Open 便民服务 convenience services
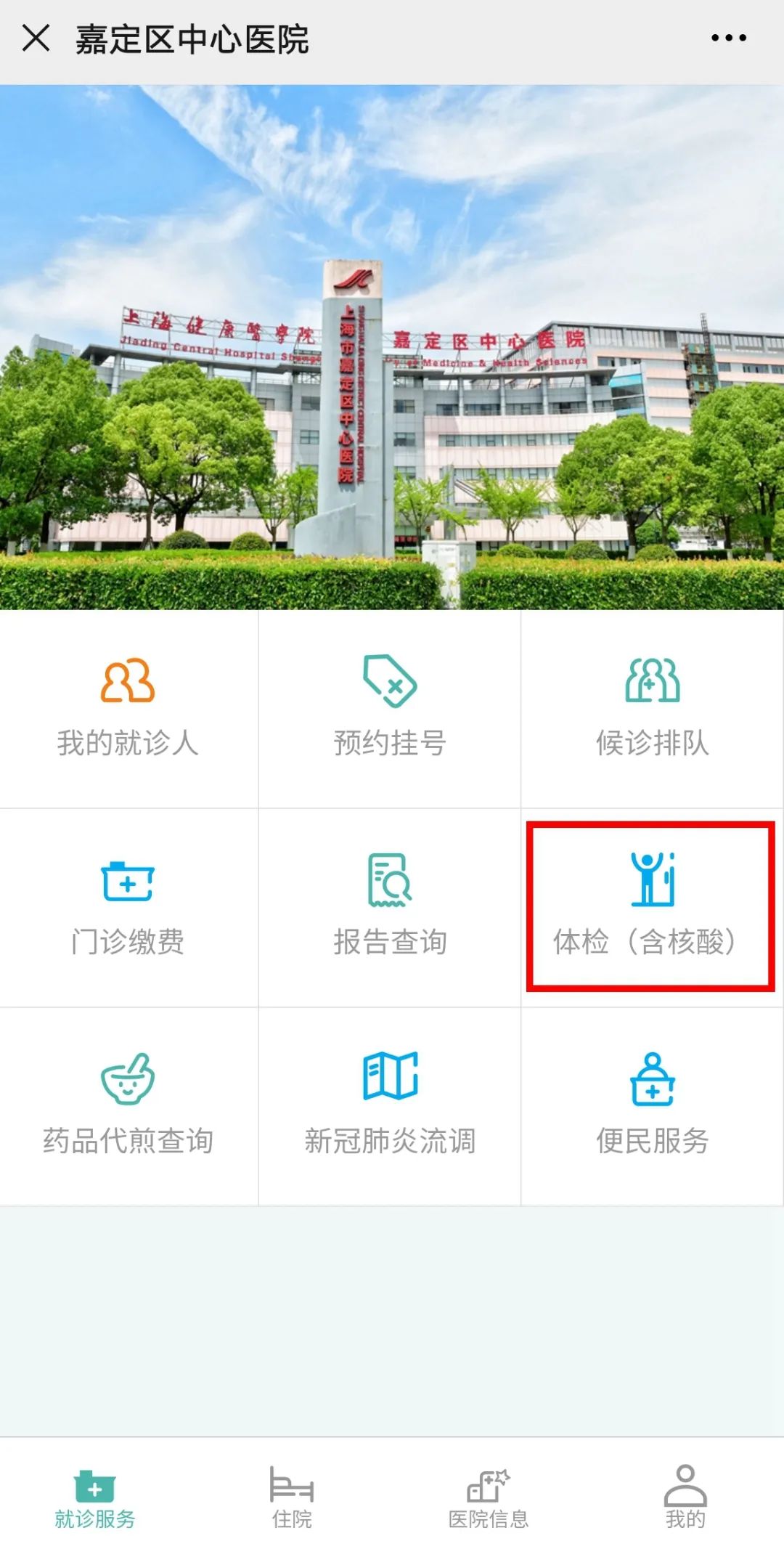The image size is (784, 1541). click(652, 1106)
